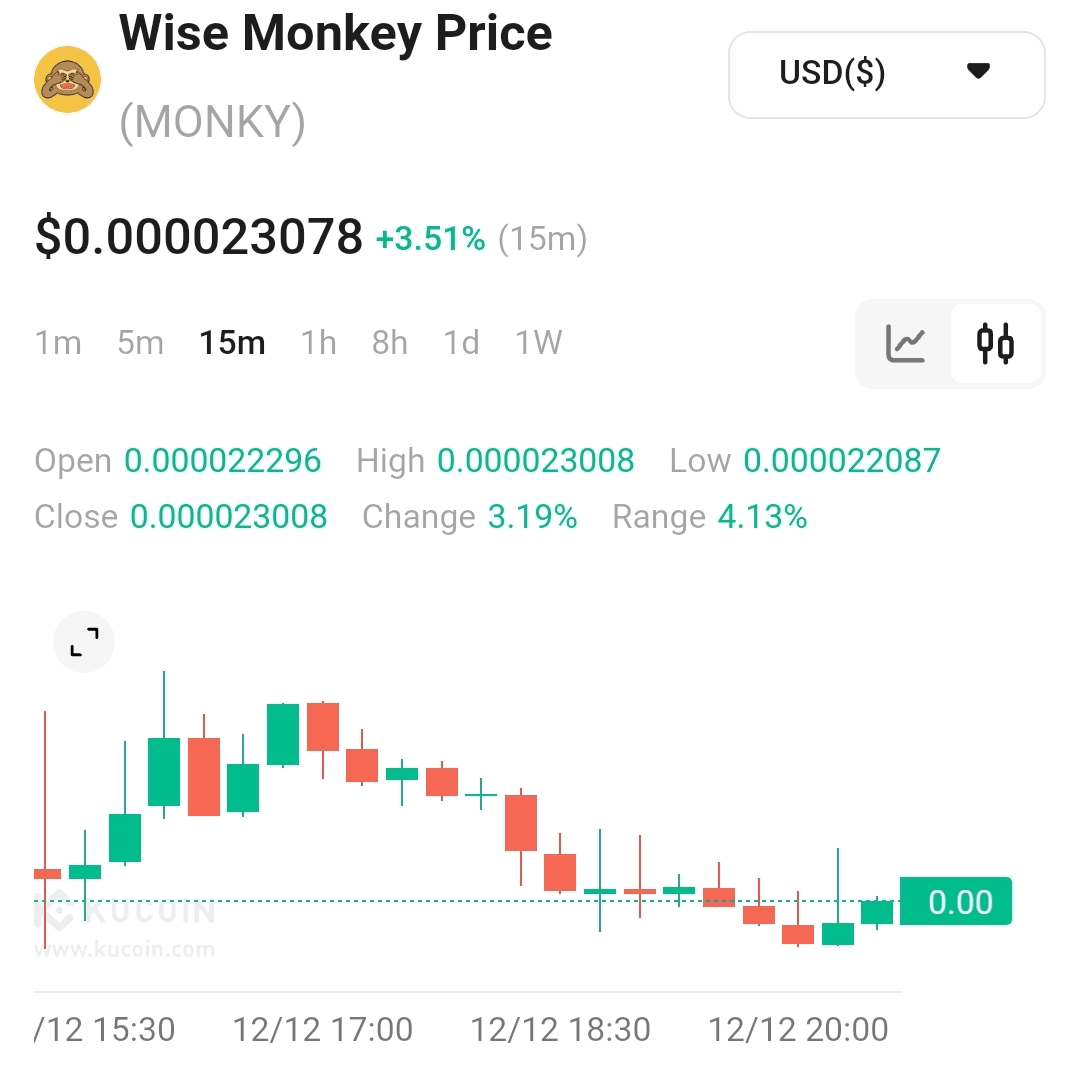Show the 1d chart timeframe
This screenshot has height=1080, width=1080.
(x=462, y=343)
